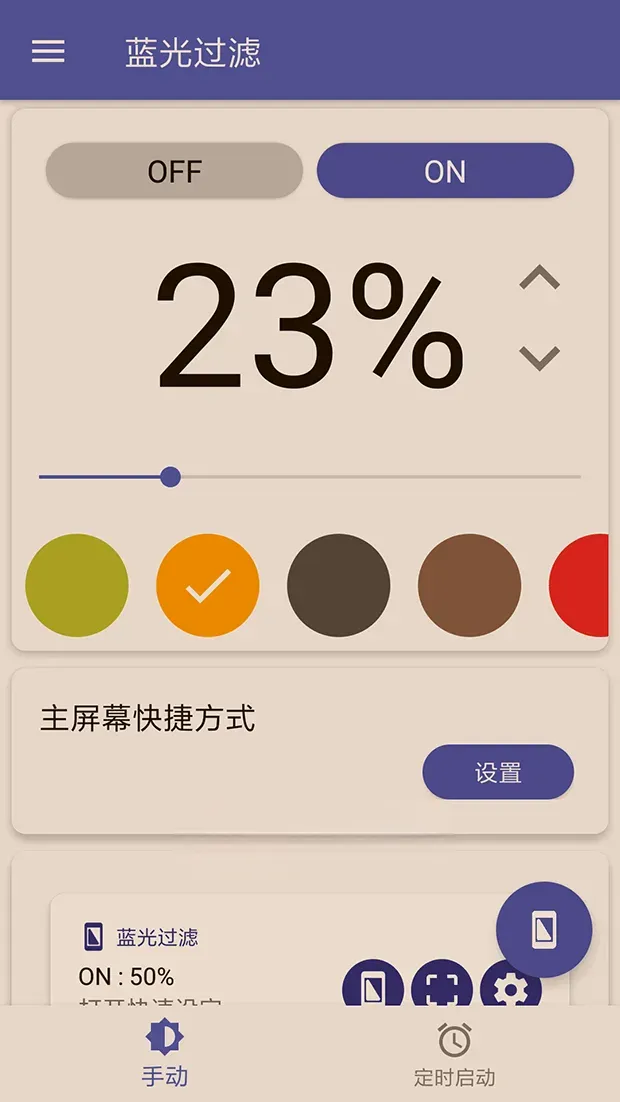
Task: Turn the blue light filter OFF
Action: click(x=174, y=171)
